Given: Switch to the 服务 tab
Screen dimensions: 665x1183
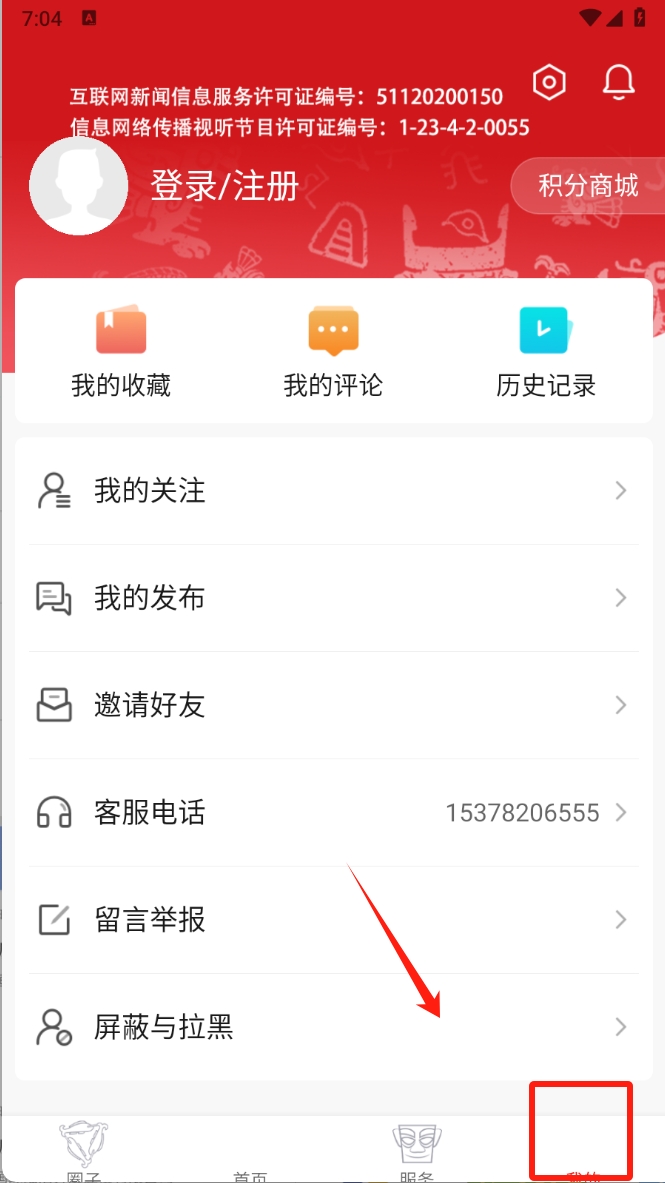Looking at the screenshot, I should click(x=416, y=1152).
